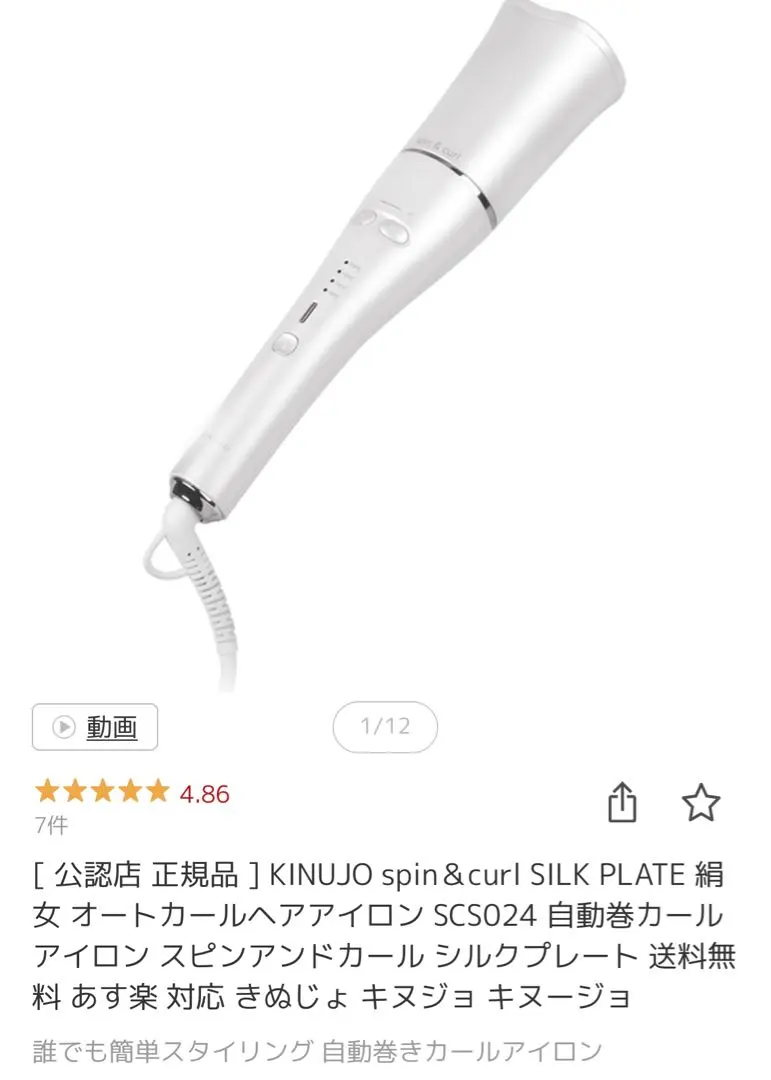
Task: Play the product video (動画)
Action: coord(95,727)
